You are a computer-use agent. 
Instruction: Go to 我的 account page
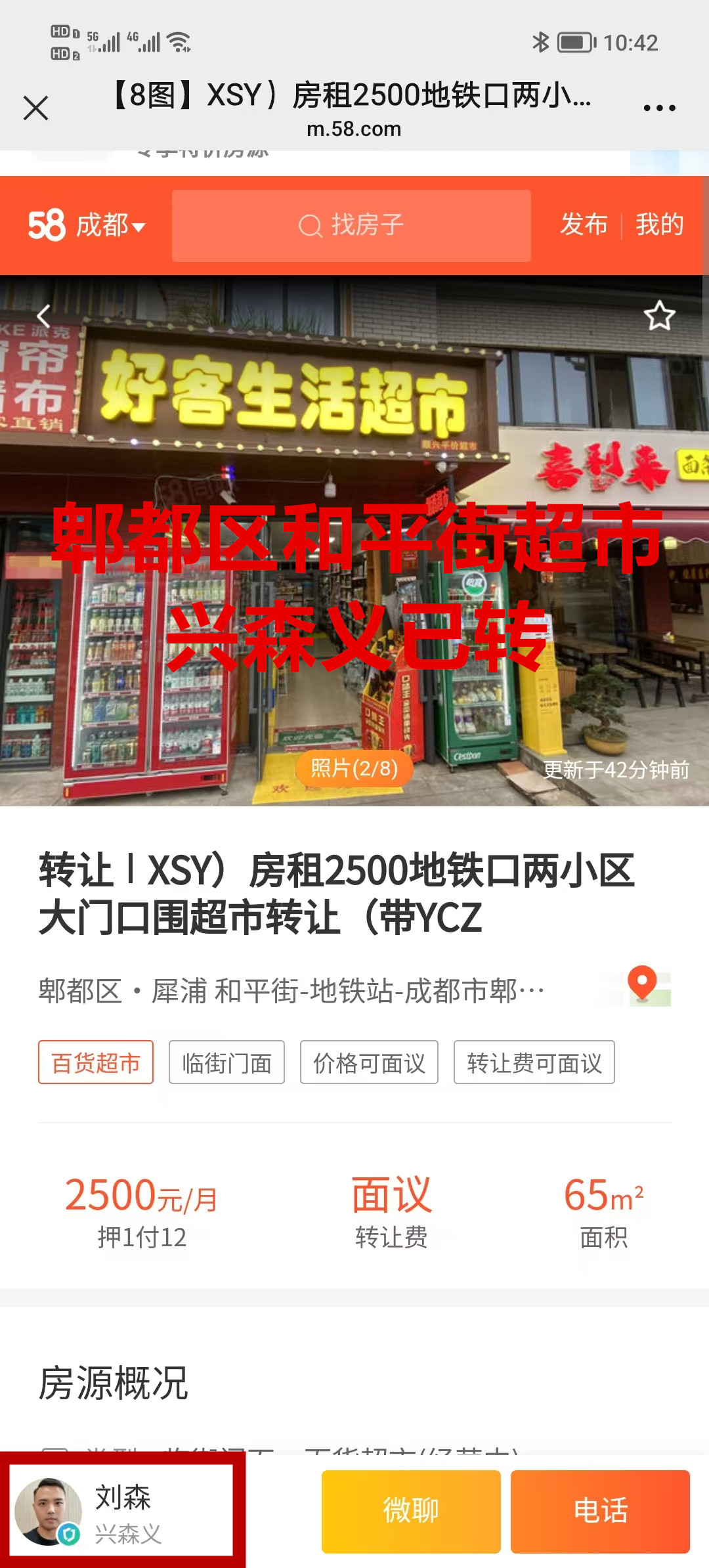point(659,225)
